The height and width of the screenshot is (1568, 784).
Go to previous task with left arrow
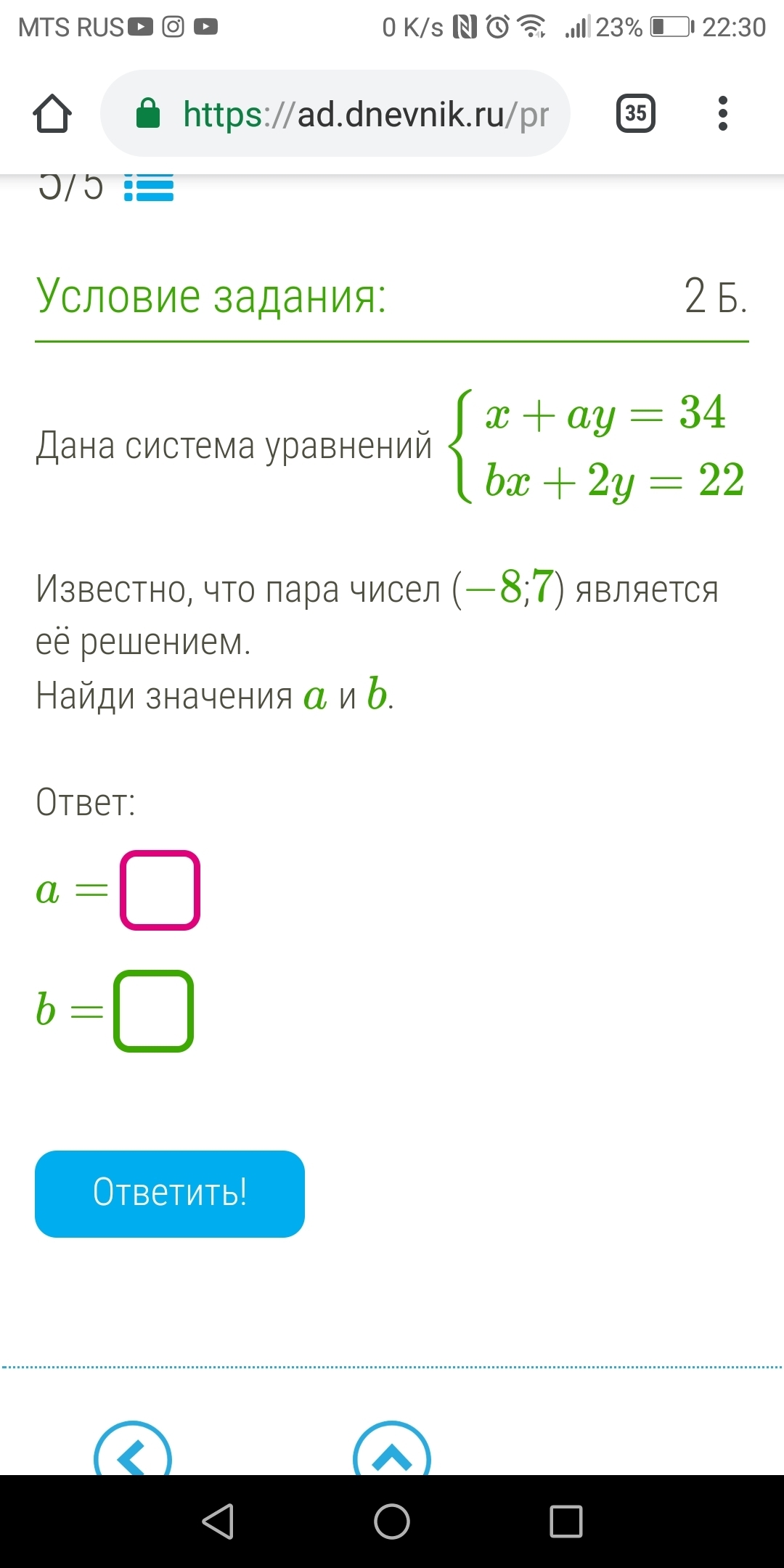(133, 1448)
